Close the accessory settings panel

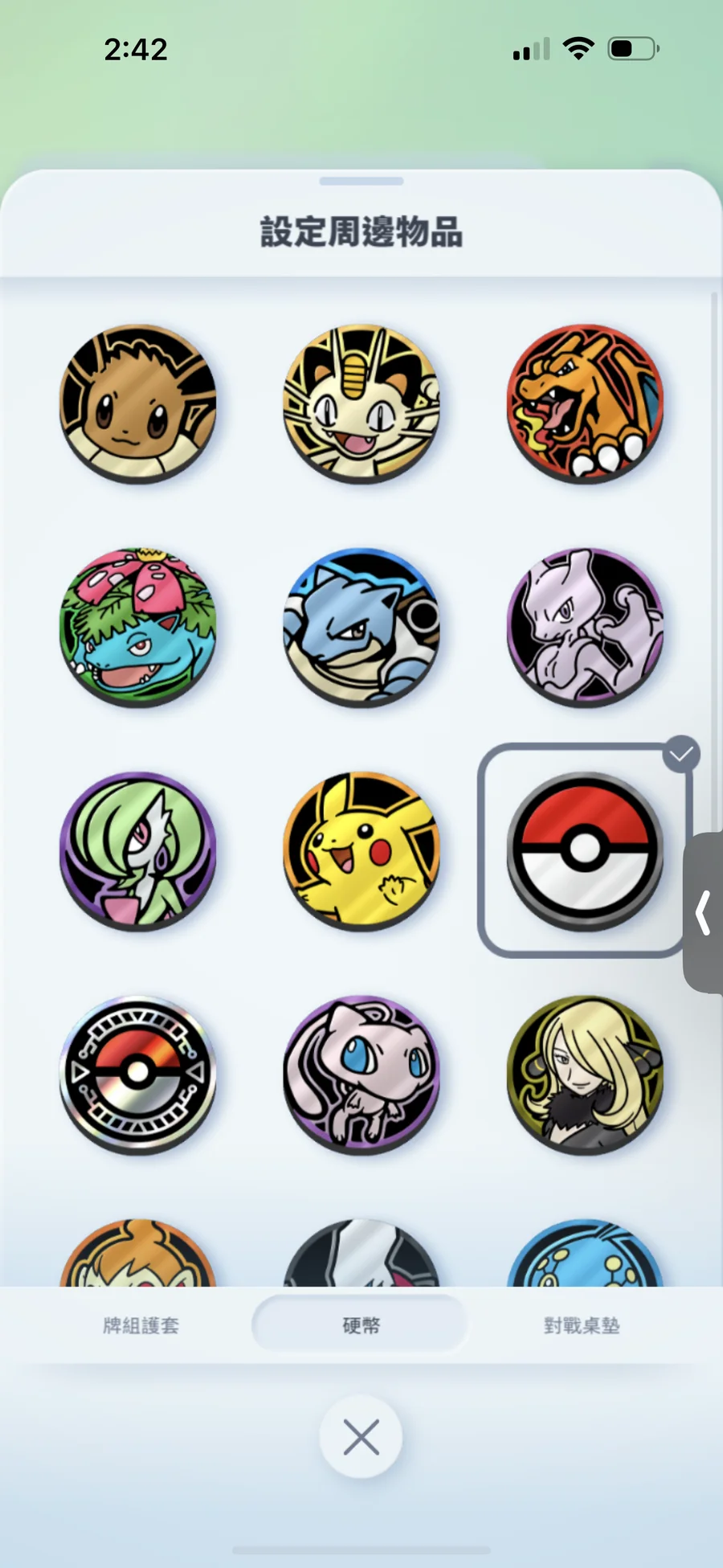[361, 1437]
